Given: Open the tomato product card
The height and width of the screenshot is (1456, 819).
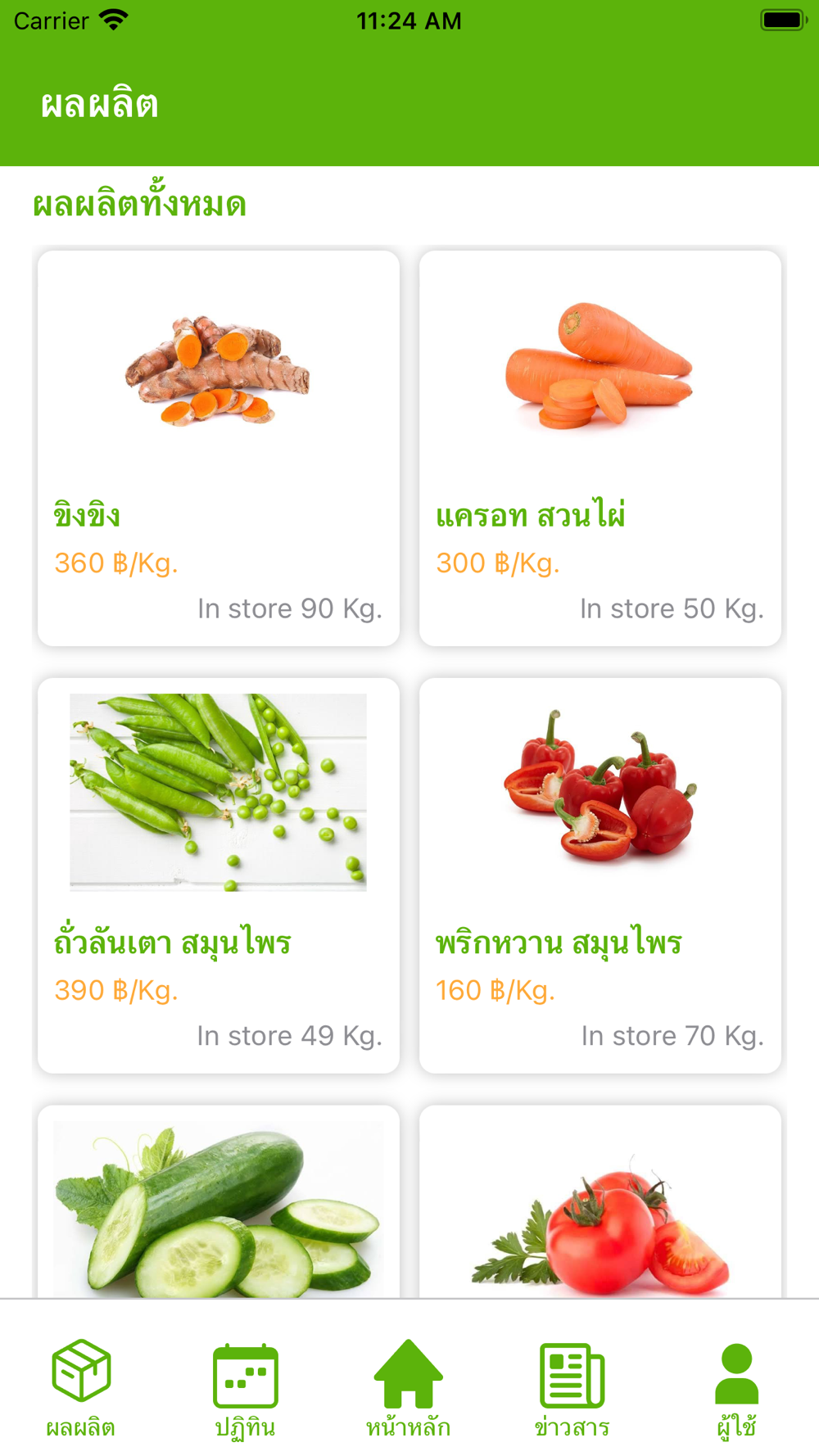Looking at the screenshot, I should (600, 1204).
